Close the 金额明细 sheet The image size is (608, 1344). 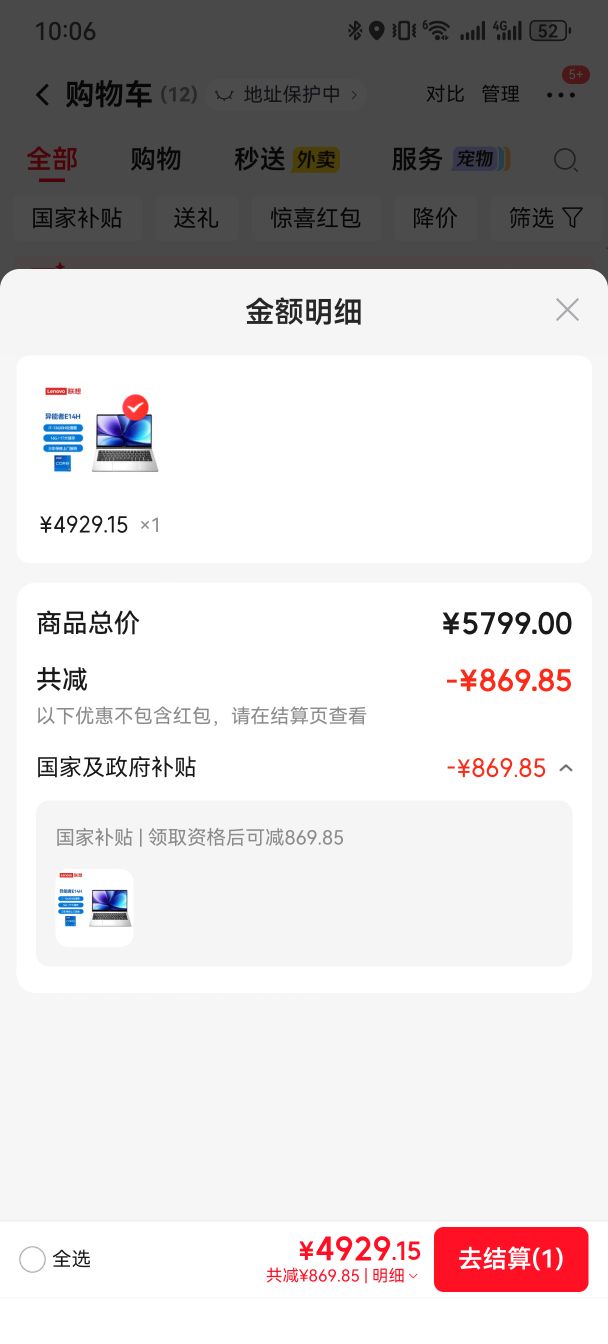(x=567, y=310)
